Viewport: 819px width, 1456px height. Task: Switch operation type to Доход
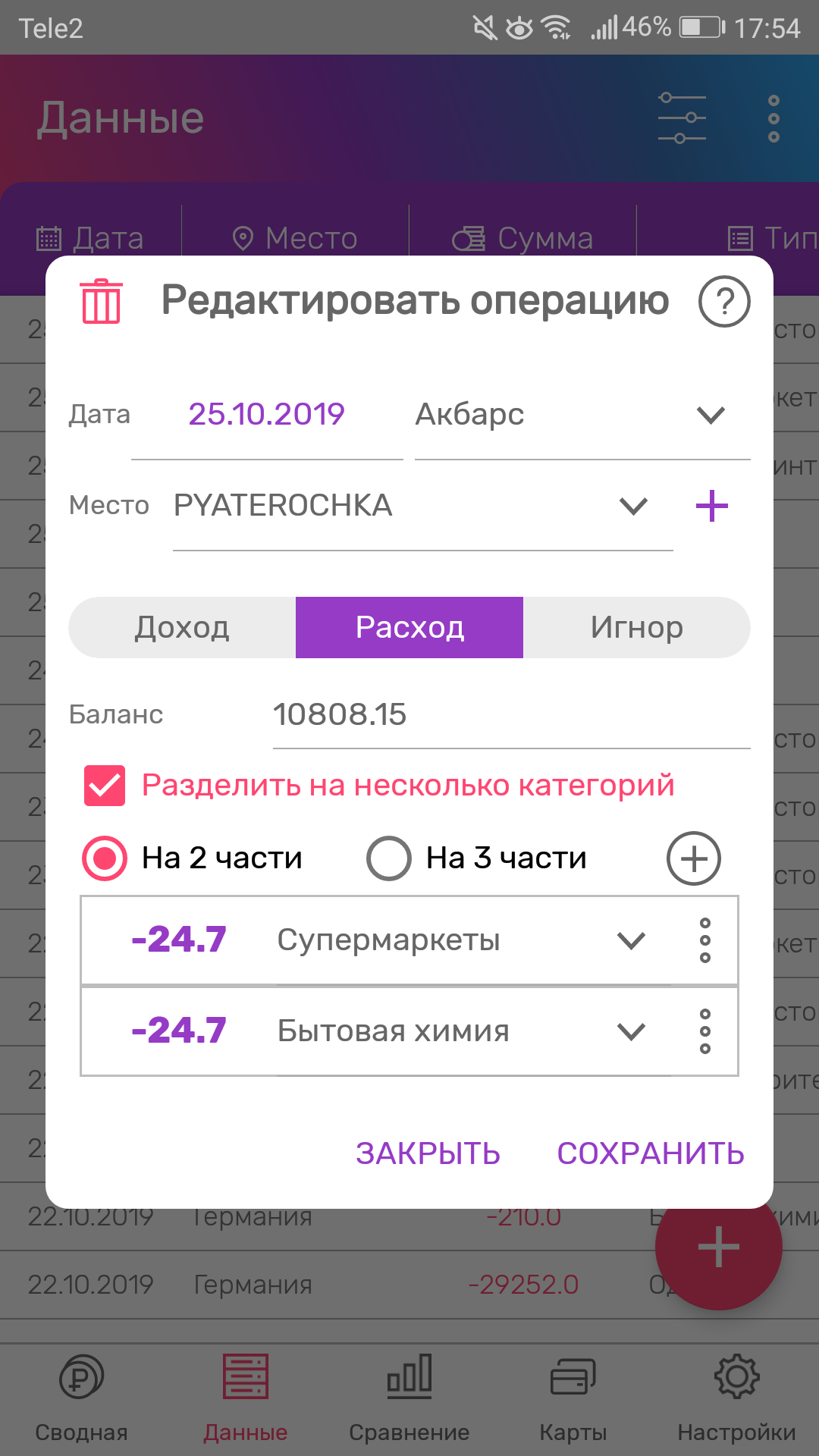click(182, 627)
